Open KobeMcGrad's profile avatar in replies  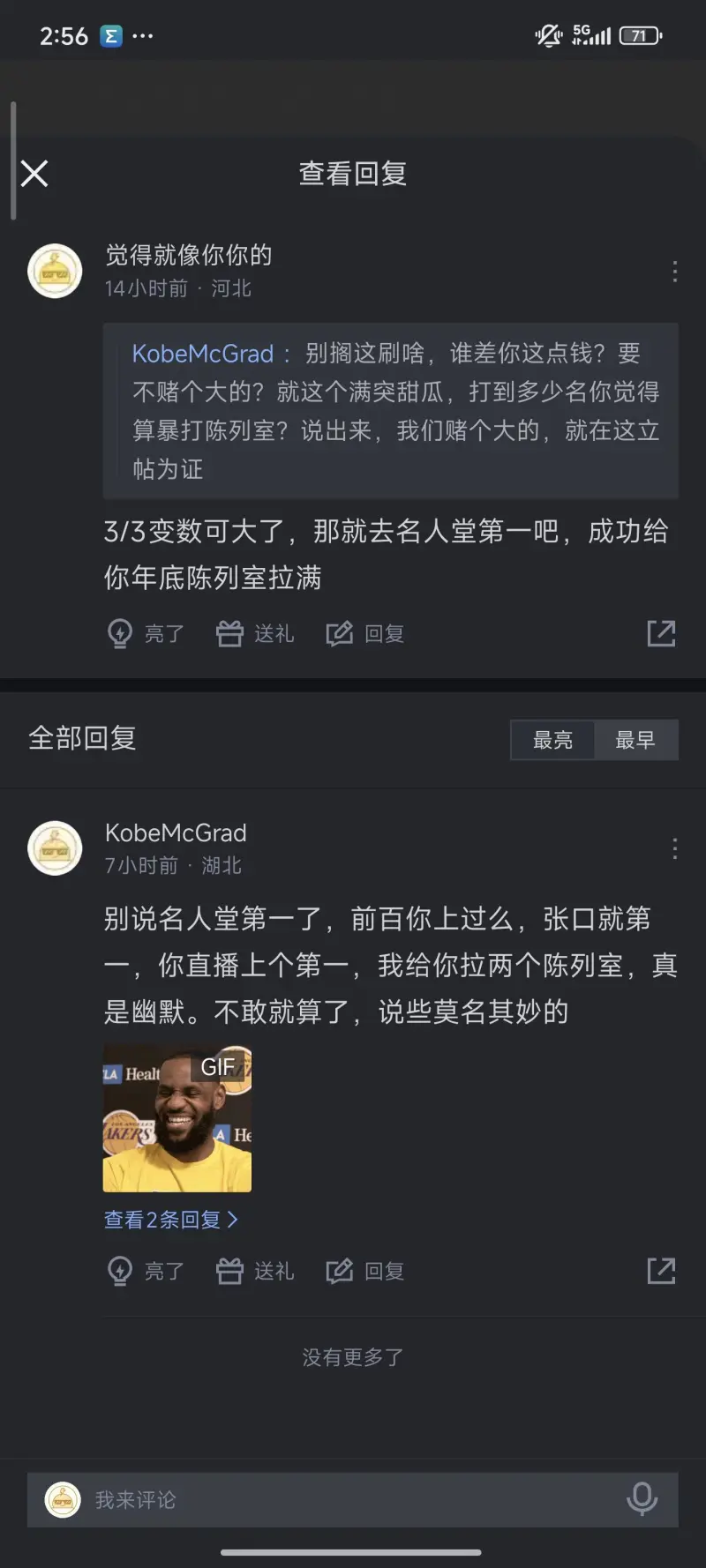[x=55, y=848]
